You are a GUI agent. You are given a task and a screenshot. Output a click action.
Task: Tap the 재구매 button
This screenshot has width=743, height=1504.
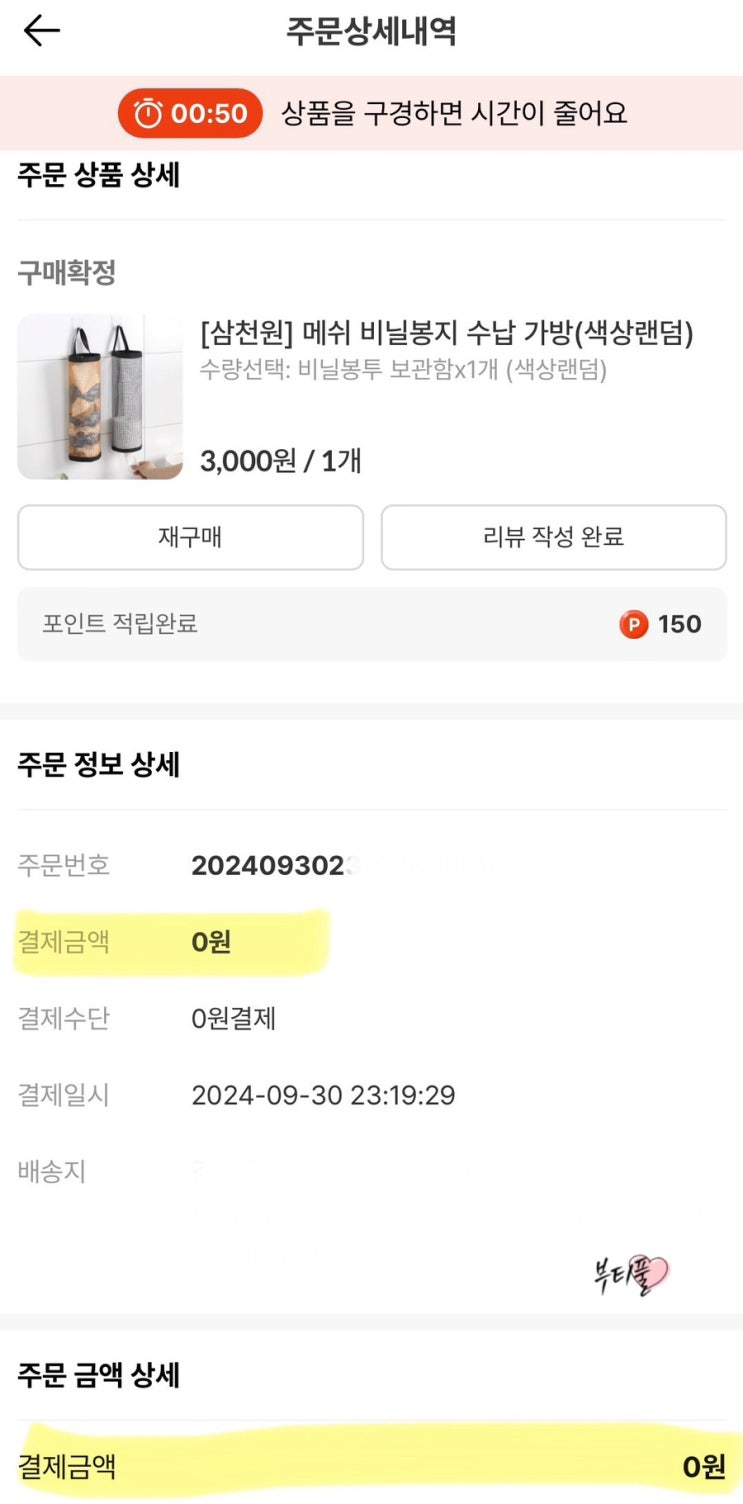[190, 537]
